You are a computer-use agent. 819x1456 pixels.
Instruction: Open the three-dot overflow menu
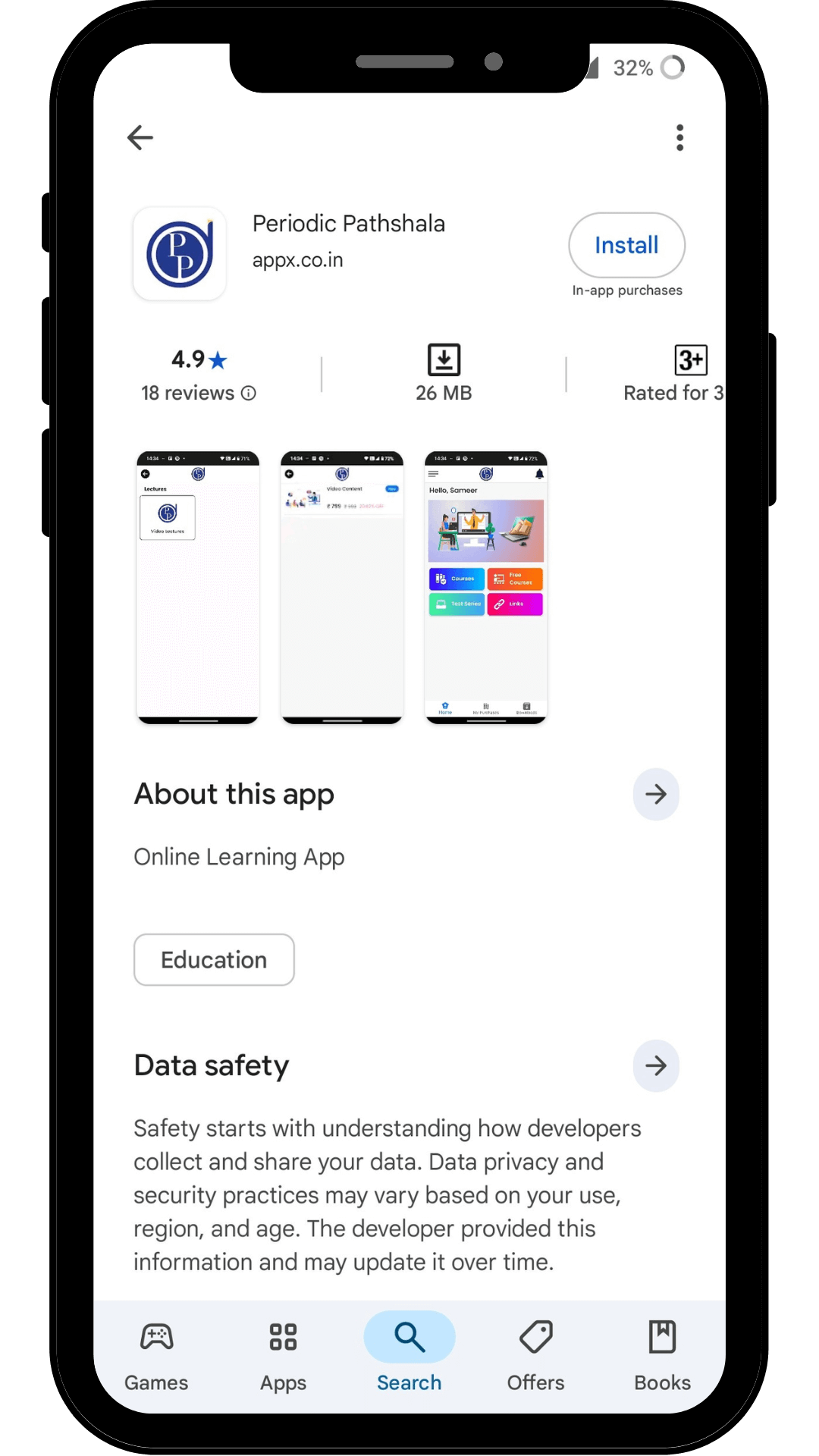pyautogui.click(x=679, y=138)
